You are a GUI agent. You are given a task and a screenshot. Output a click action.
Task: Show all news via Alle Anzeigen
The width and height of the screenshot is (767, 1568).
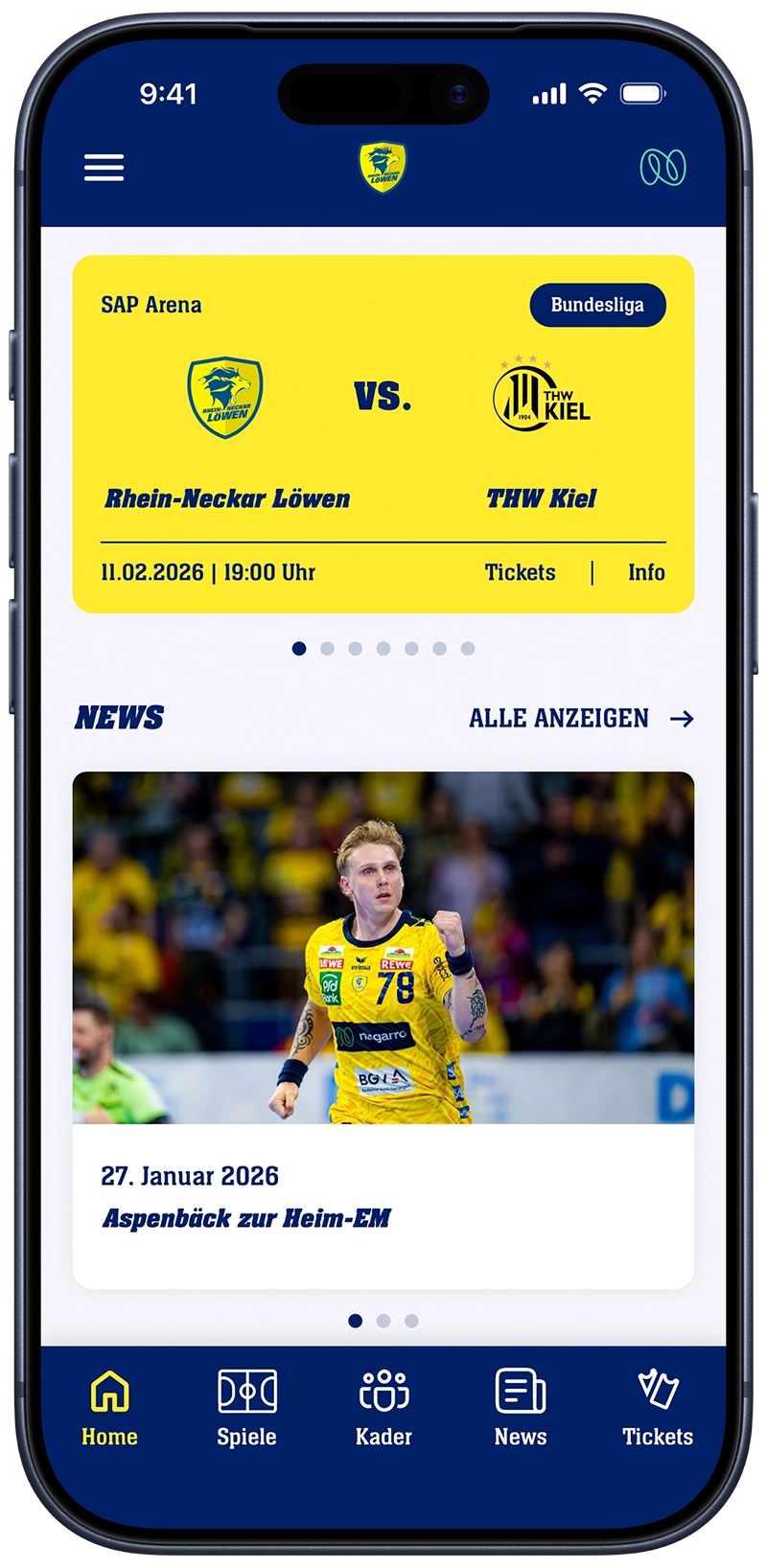coord(580,718)
